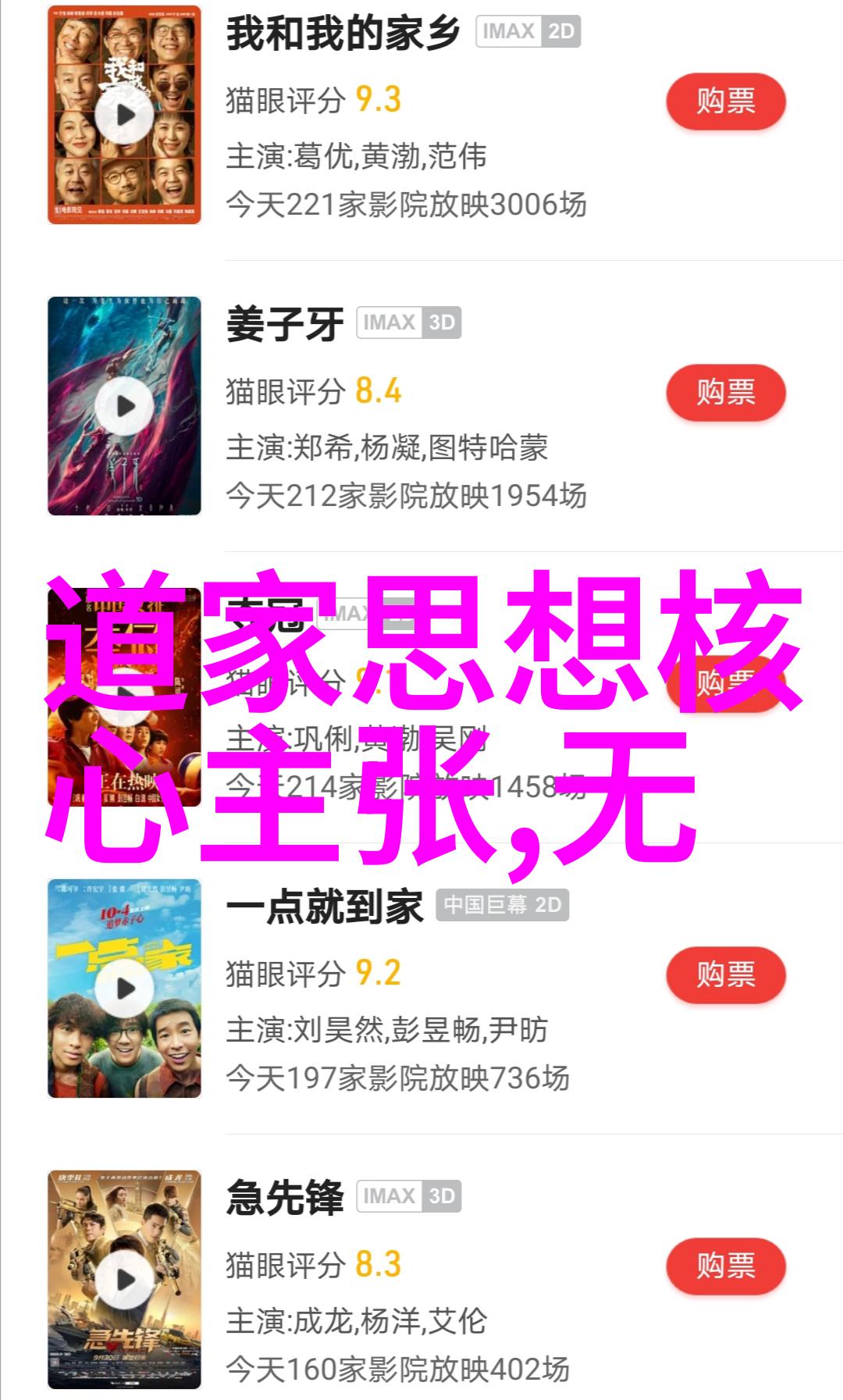Open the 急先锋 movie details
The height and width of the screenshot is (1400, 843).
point(285,1199)
